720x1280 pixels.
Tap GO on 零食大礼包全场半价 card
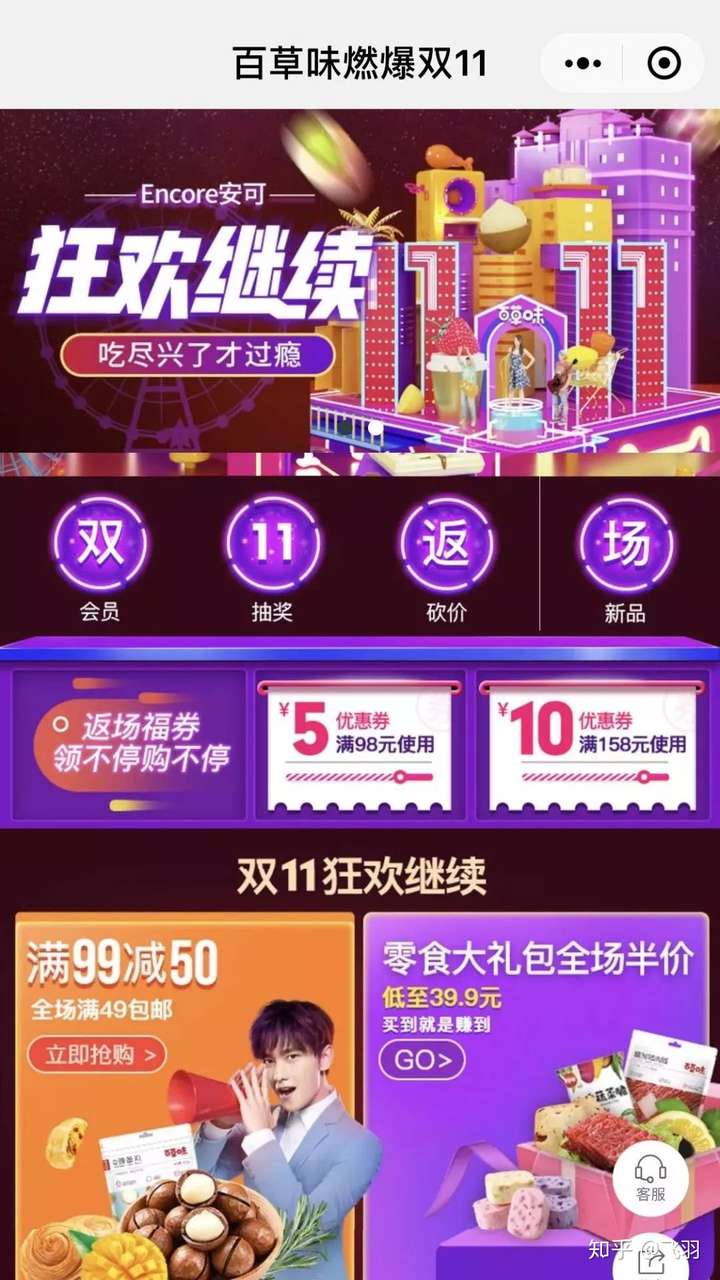pyautogui.click(x=422, y=1059)
